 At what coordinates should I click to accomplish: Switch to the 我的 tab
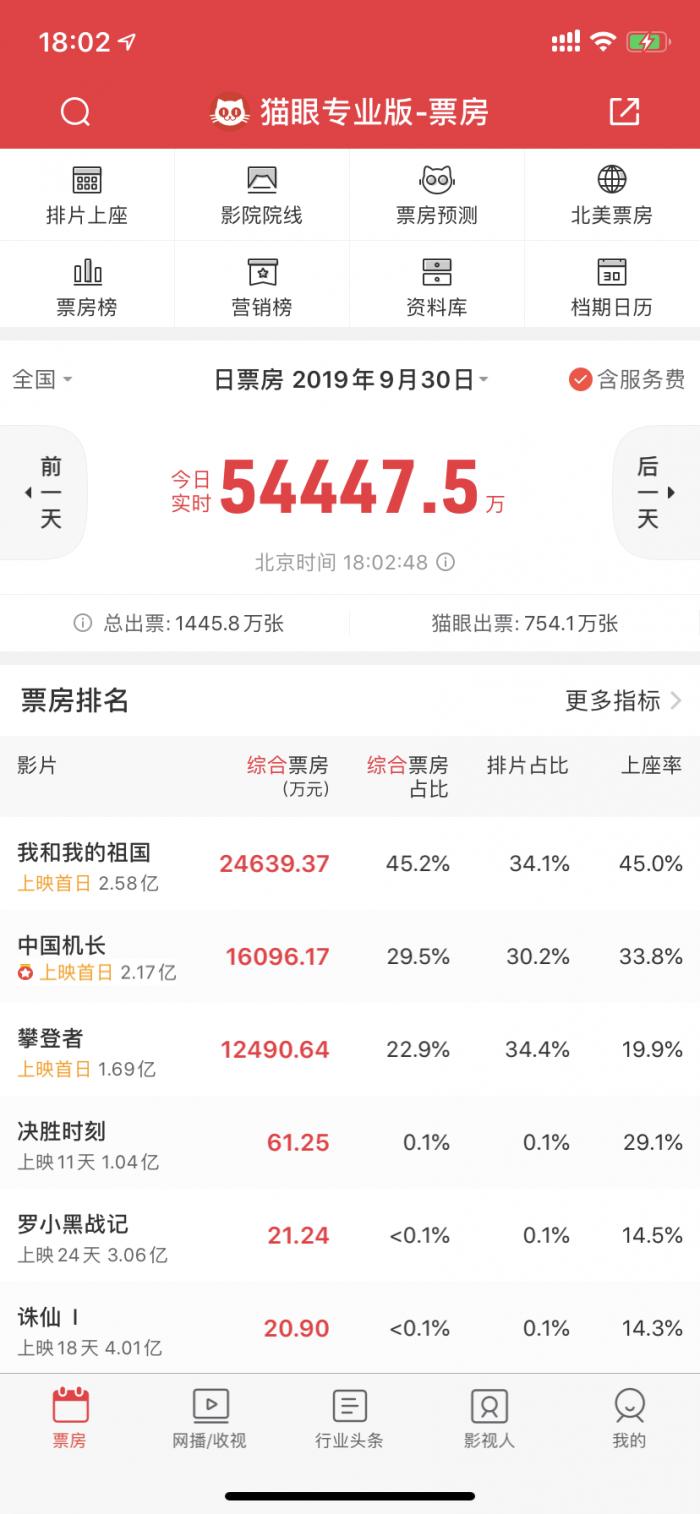[x=629, y=1419]
